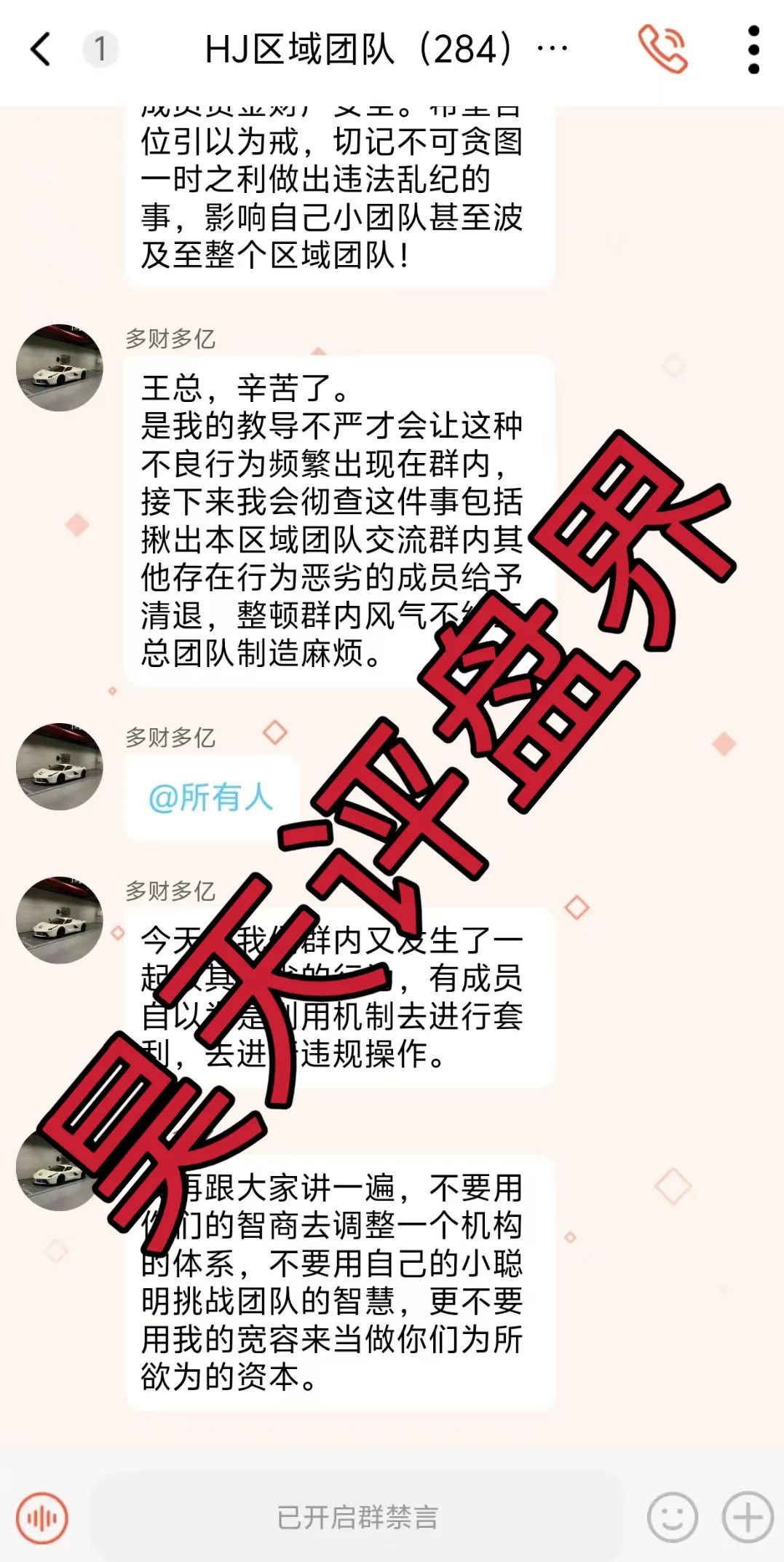Screen dimensions: 784x1562
Task: Open 多财多亿's avatar beside the @所有人 message
Action: click(x=60, y=767)
